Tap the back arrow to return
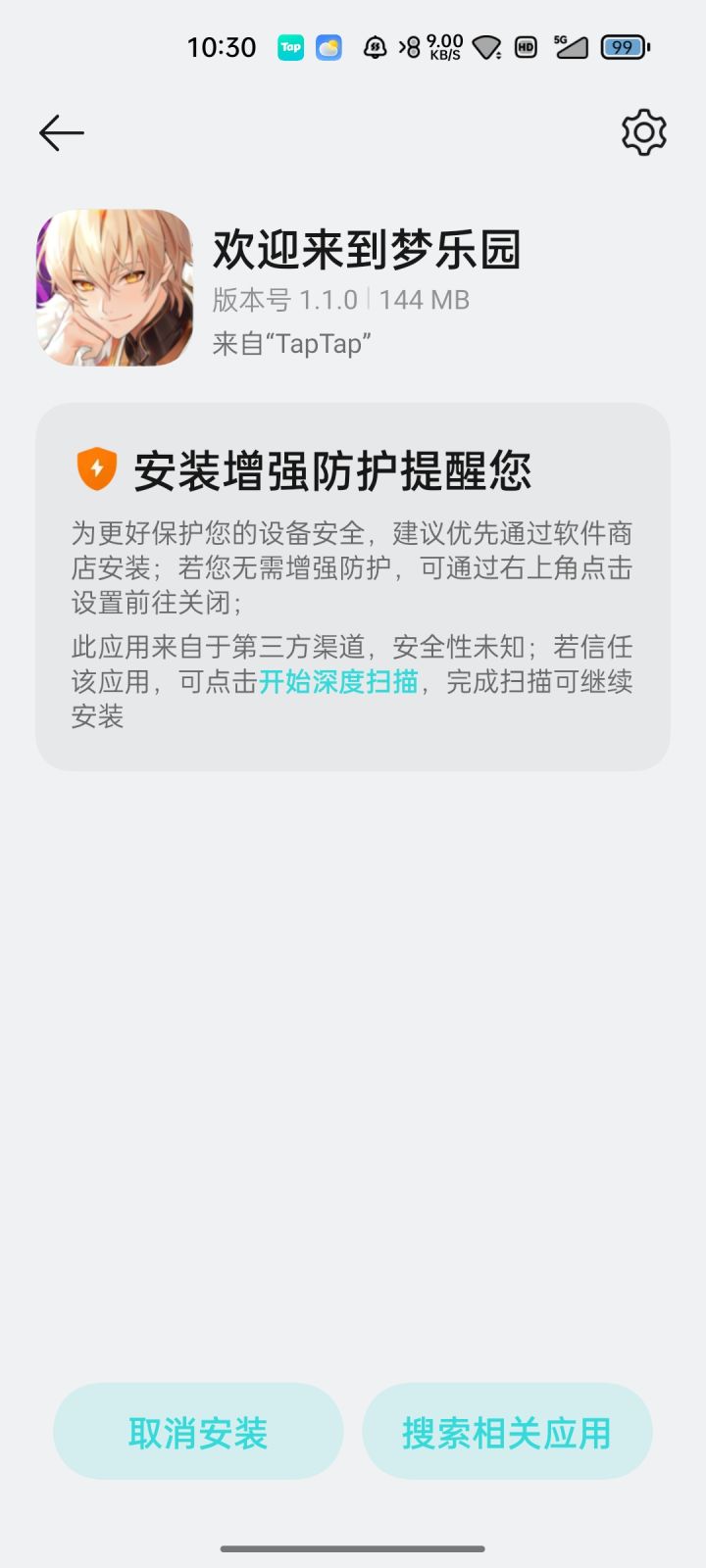706x1568 pixels. pos(61,131)
